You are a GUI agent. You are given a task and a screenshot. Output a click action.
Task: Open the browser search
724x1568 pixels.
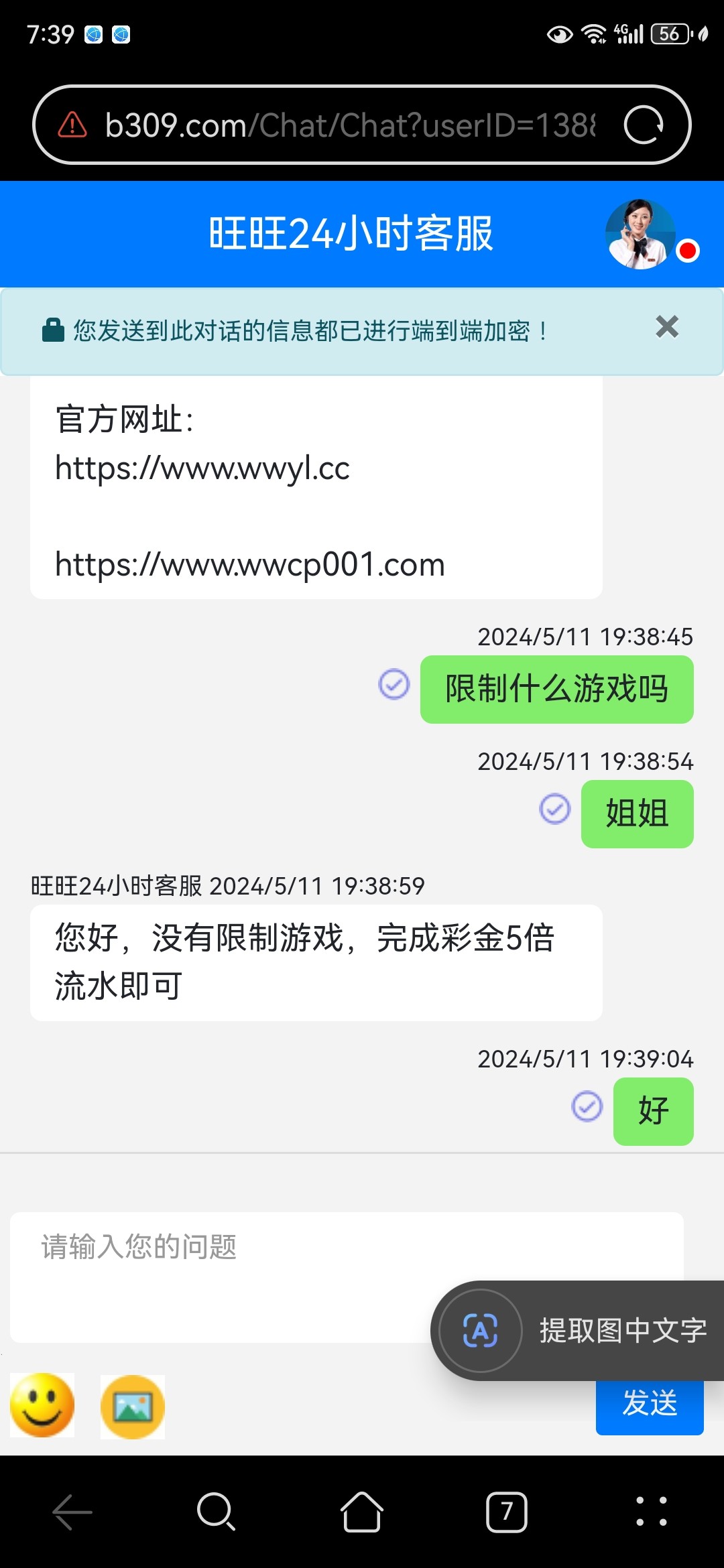tap(216, 1512)
